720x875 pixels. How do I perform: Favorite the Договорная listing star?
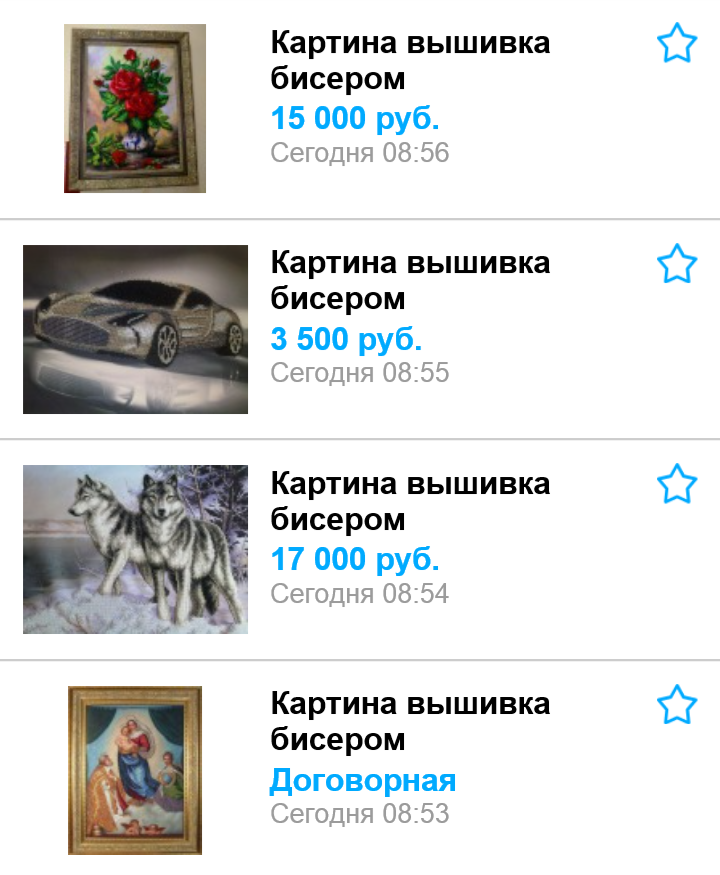point(676,706)
